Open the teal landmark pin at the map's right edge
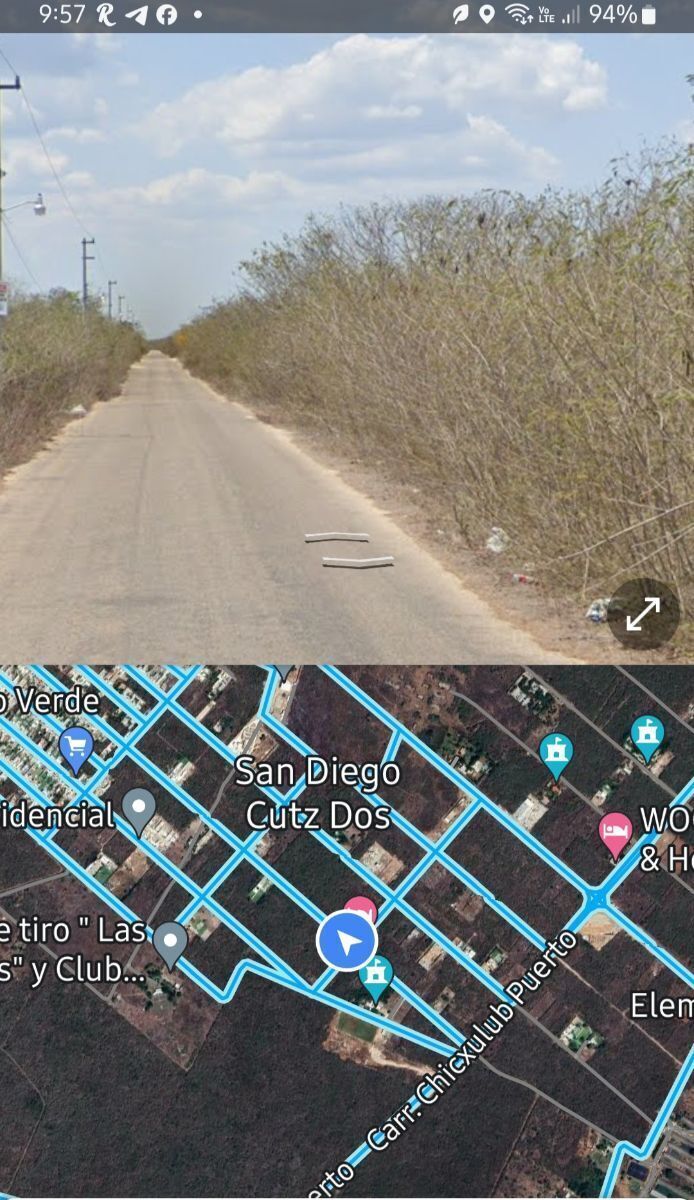The width and height of the screenshot is (694, 1200). coord(647,735)
